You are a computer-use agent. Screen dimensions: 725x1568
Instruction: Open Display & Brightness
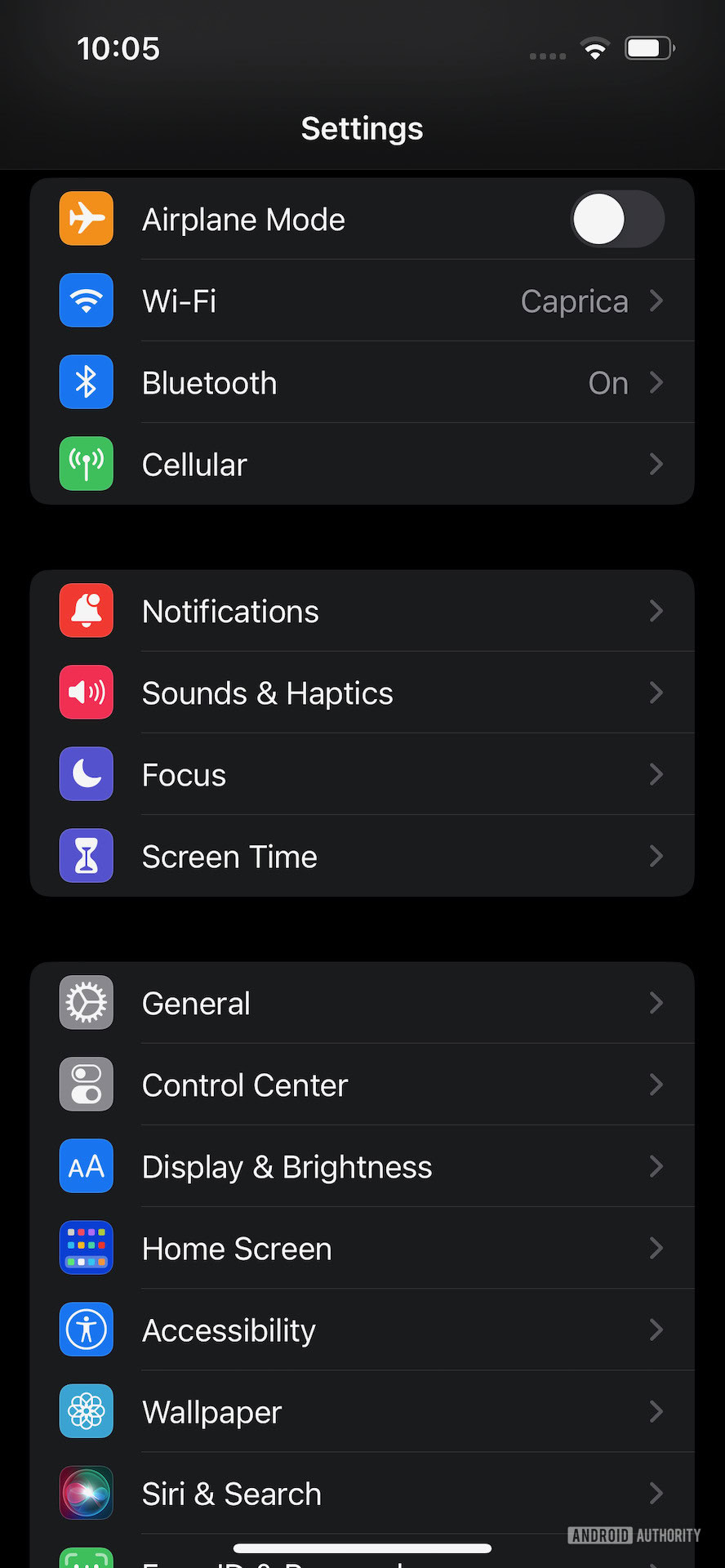[x=362, y=1166]
